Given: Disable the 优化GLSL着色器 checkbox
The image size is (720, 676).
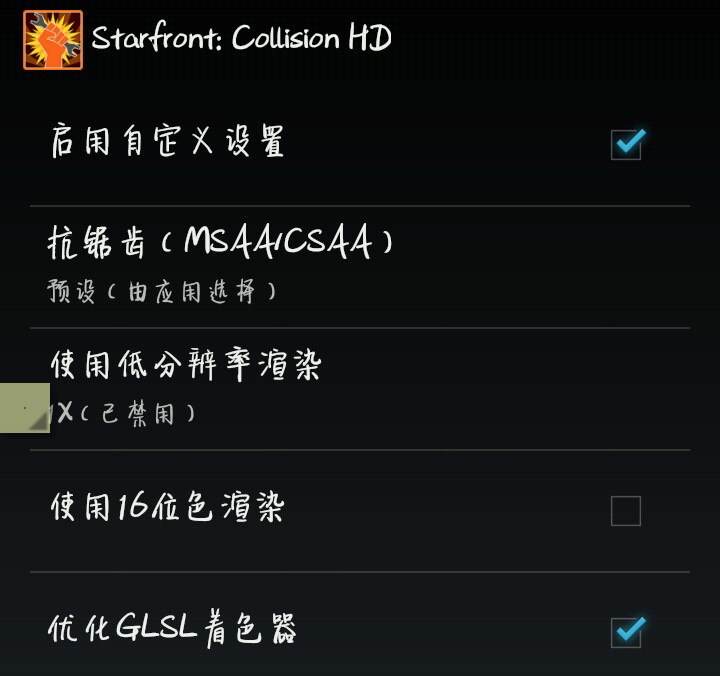Looking at the screenshot, I should point(626,632).
